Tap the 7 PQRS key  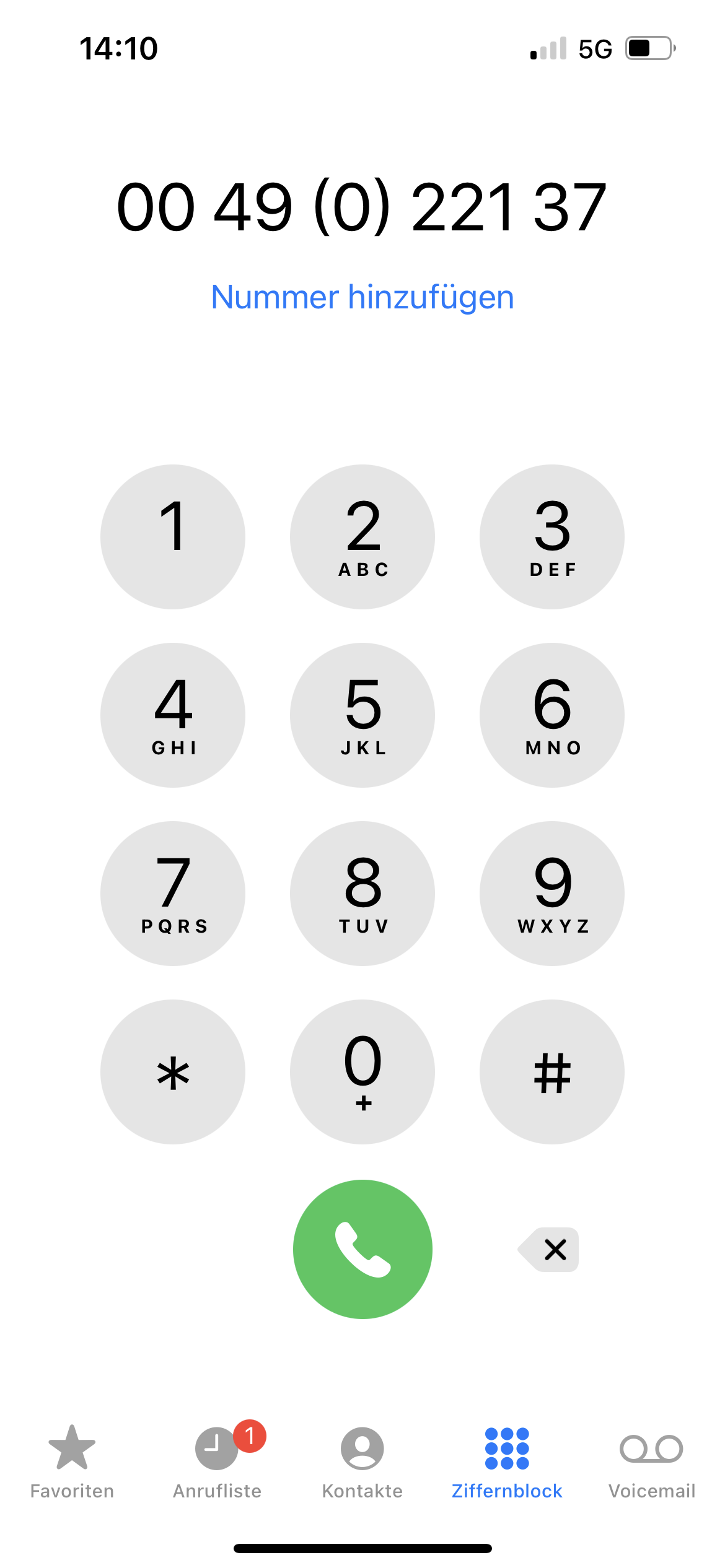[x=173, y=894]
